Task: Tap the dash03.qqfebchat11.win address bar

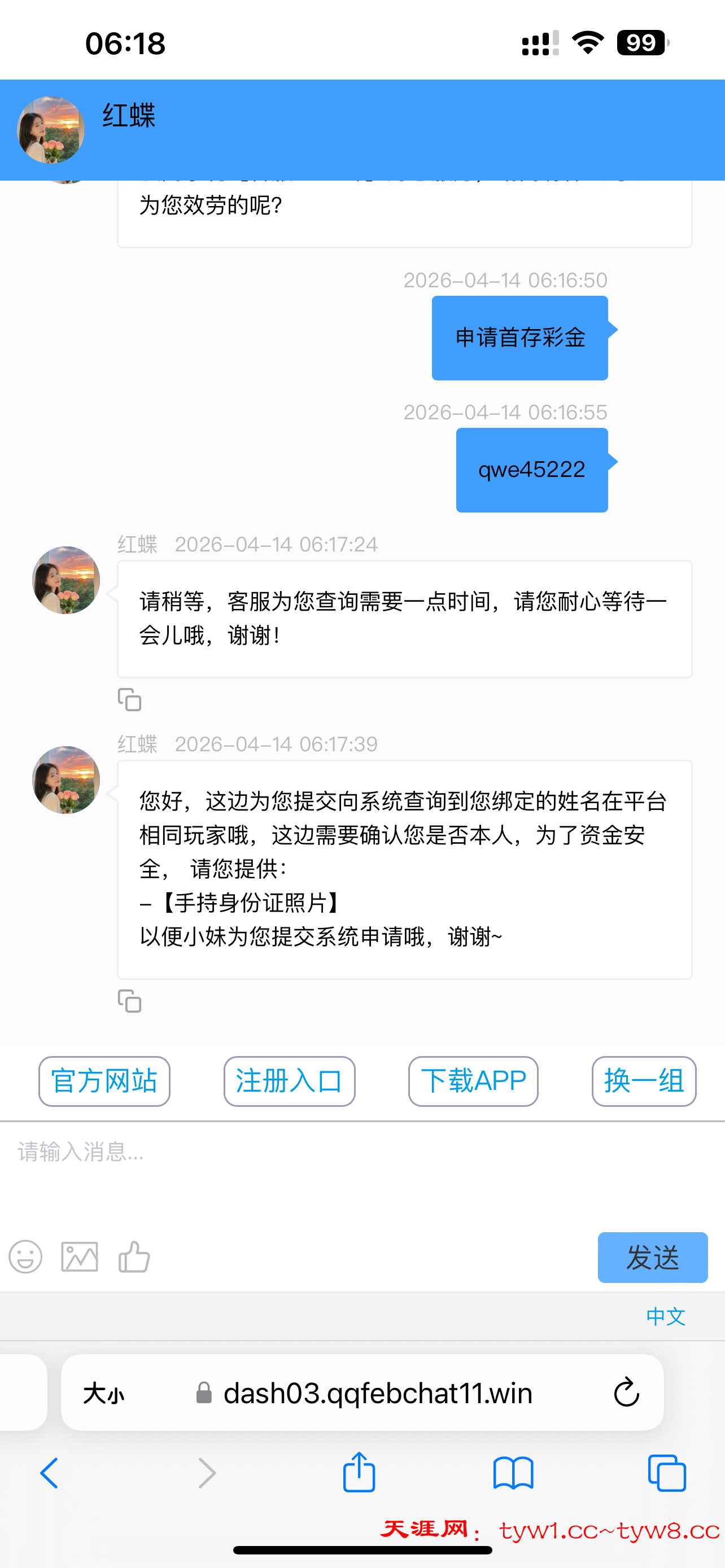Action: (377, 1392)
